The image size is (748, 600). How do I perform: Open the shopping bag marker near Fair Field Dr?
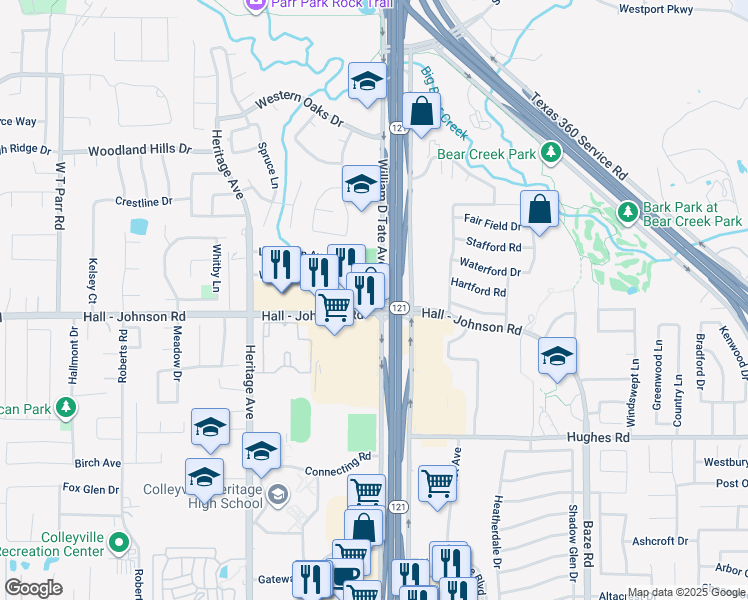[x=539, y=213]
